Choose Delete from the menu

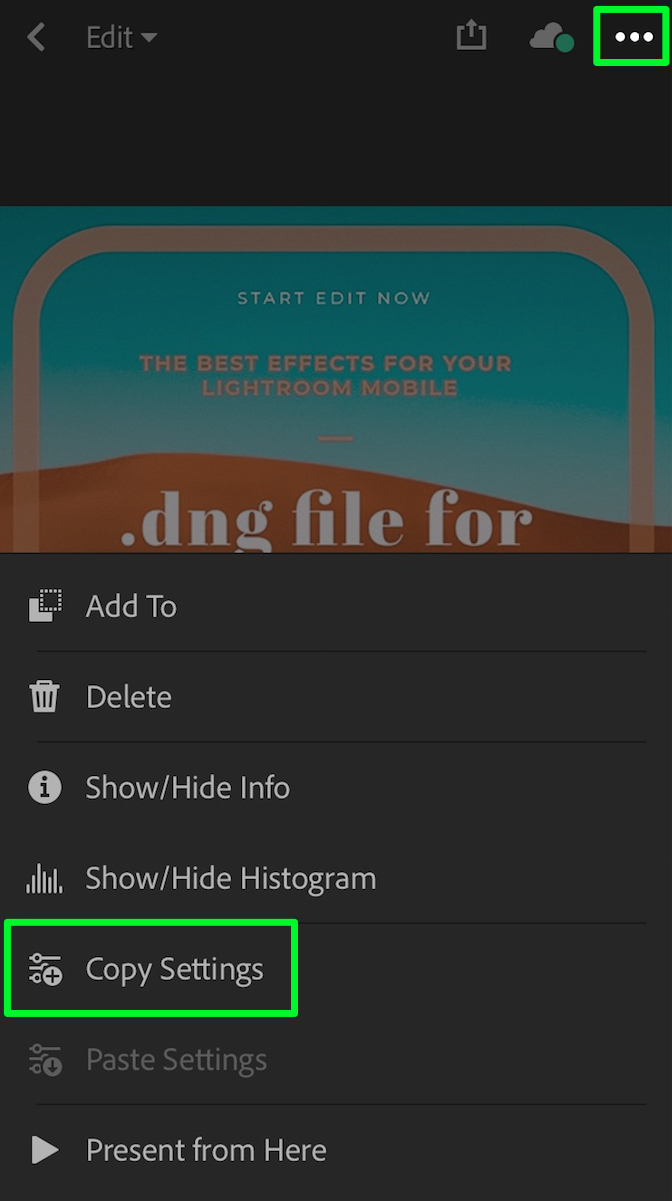point(336,697)
